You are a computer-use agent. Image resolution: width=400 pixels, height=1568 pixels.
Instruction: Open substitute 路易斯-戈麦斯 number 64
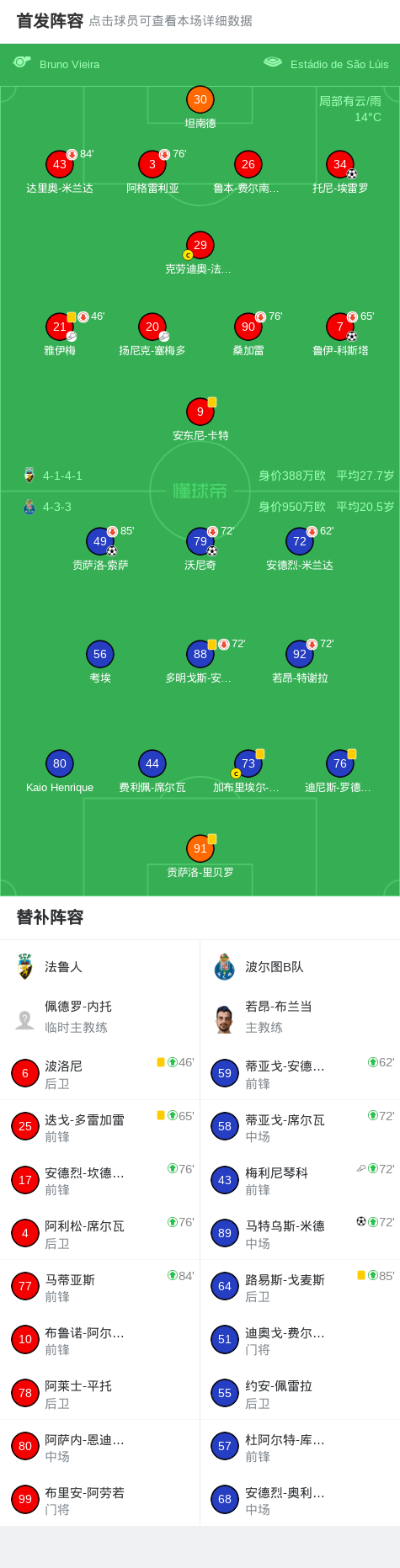click(x=300, y=1287)
